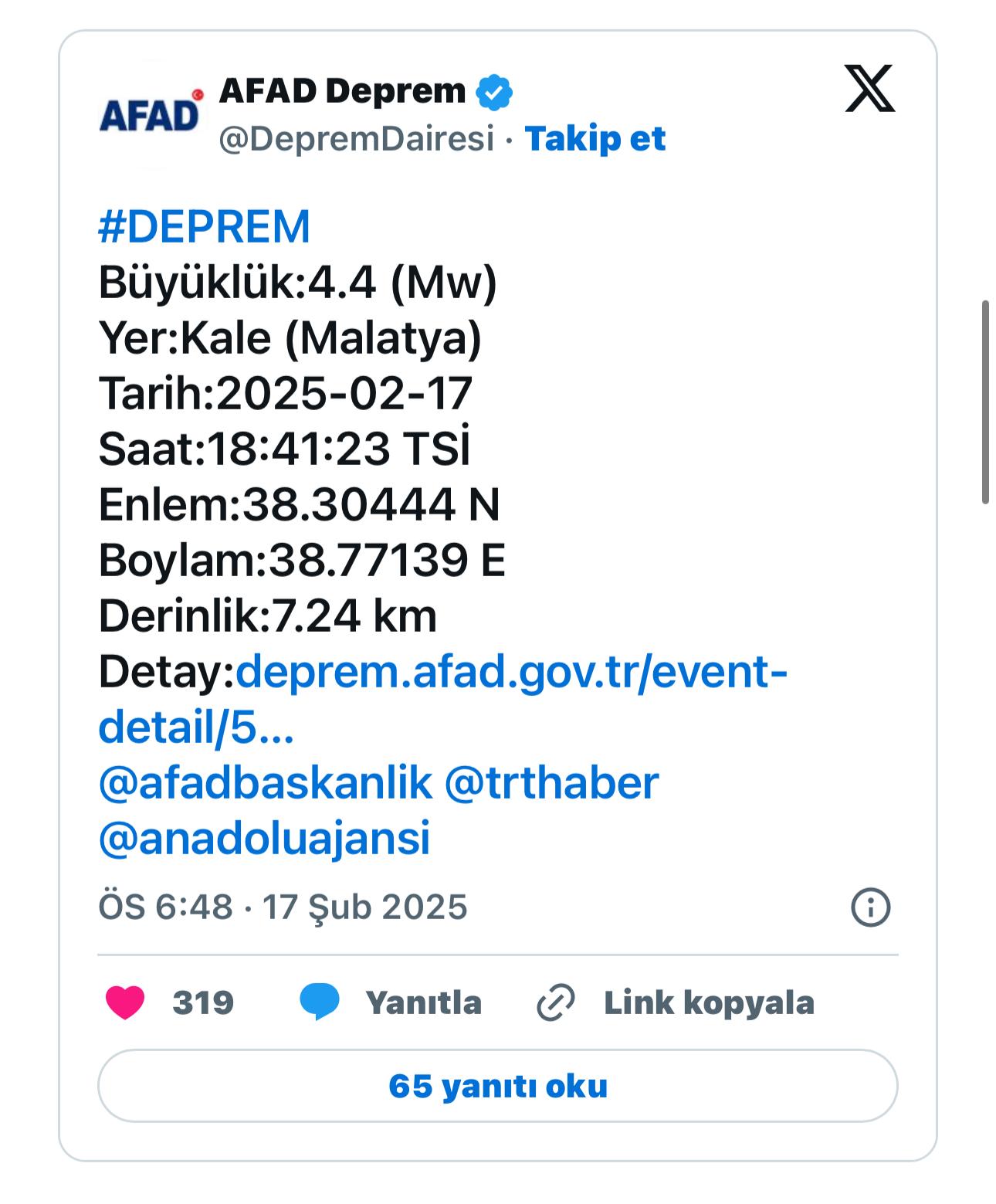The image size is (996, 1204).
Task: Open the AFAD Deprem profile avatar
Action: pos(151,114)
